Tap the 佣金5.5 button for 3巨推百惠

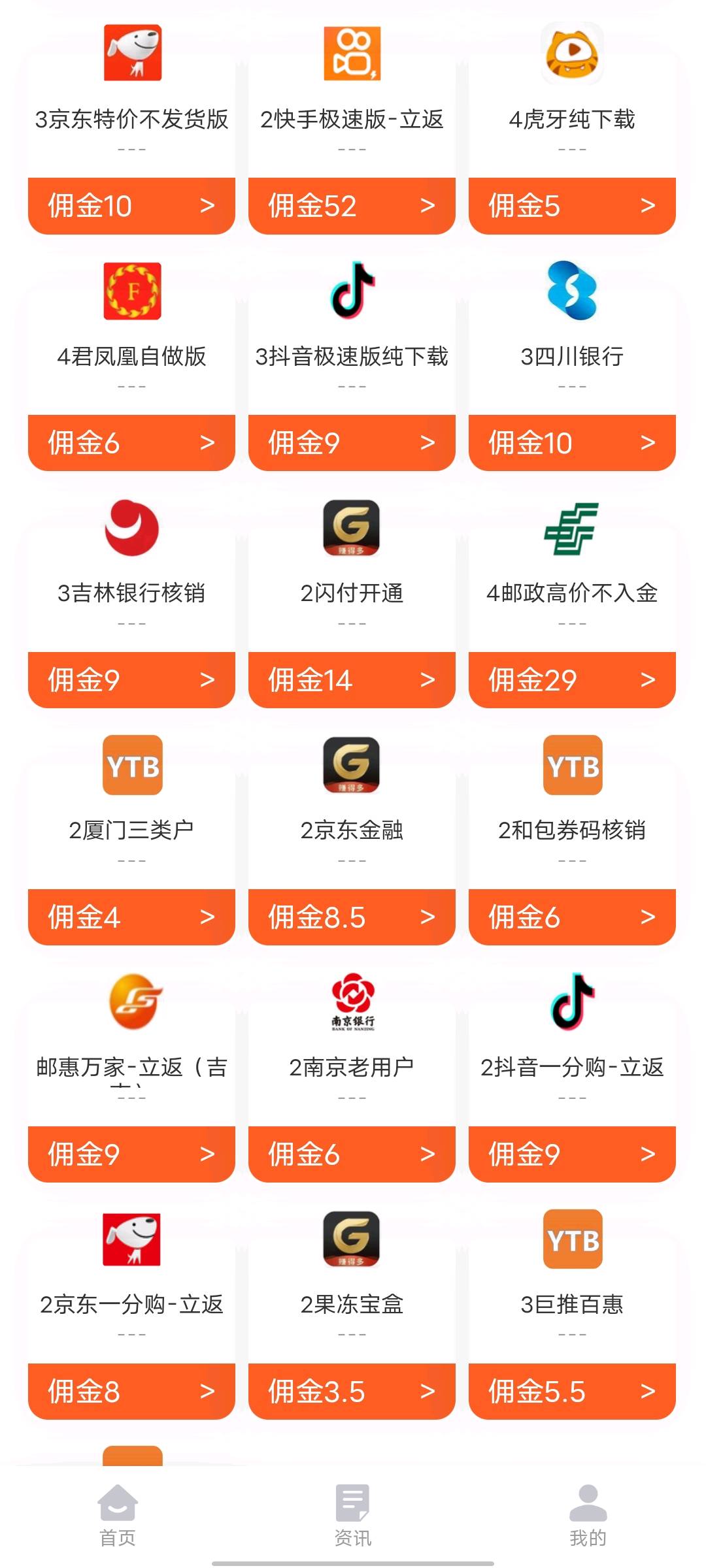coord(572,1392)
